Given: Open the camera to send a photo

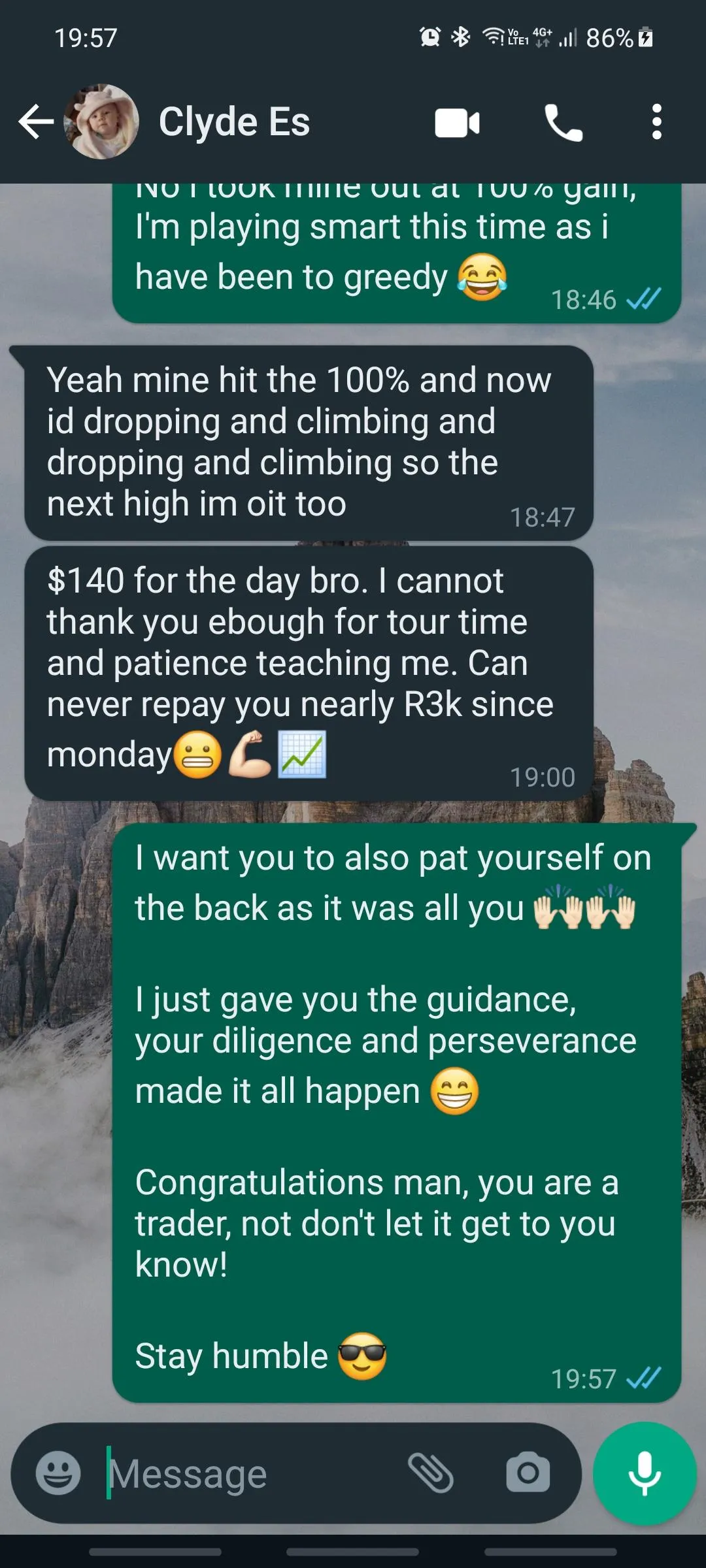Looking at the screenshot, I should tap(528, 1473).
